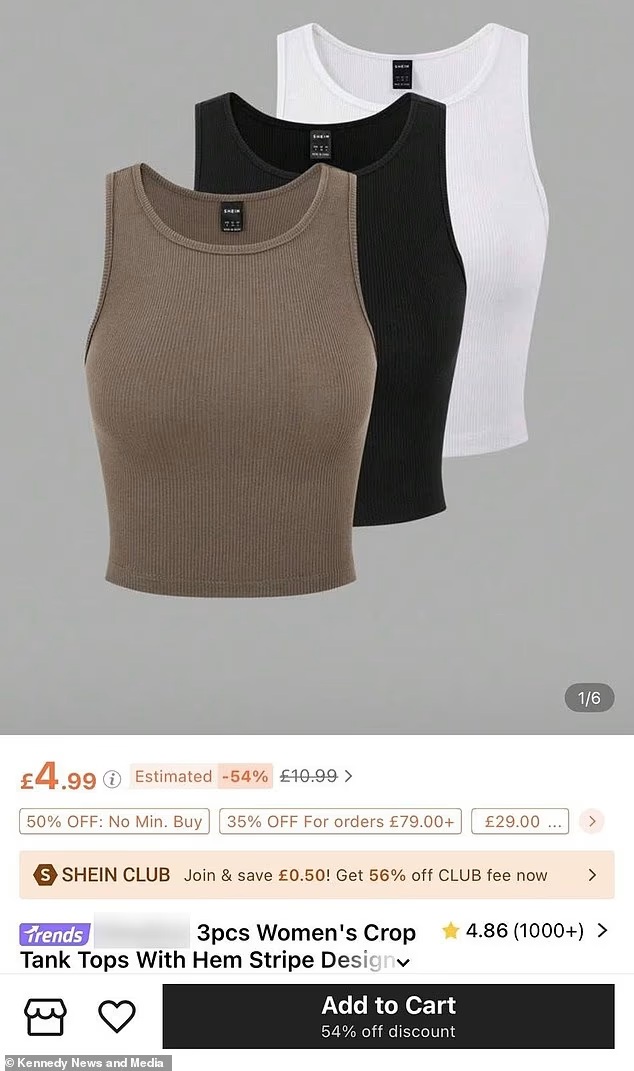The width and height of the screenshot is (634, 1071).
Task: Show more coupons with the arrow
Action: pyautogui.click(x=591, y=821)
